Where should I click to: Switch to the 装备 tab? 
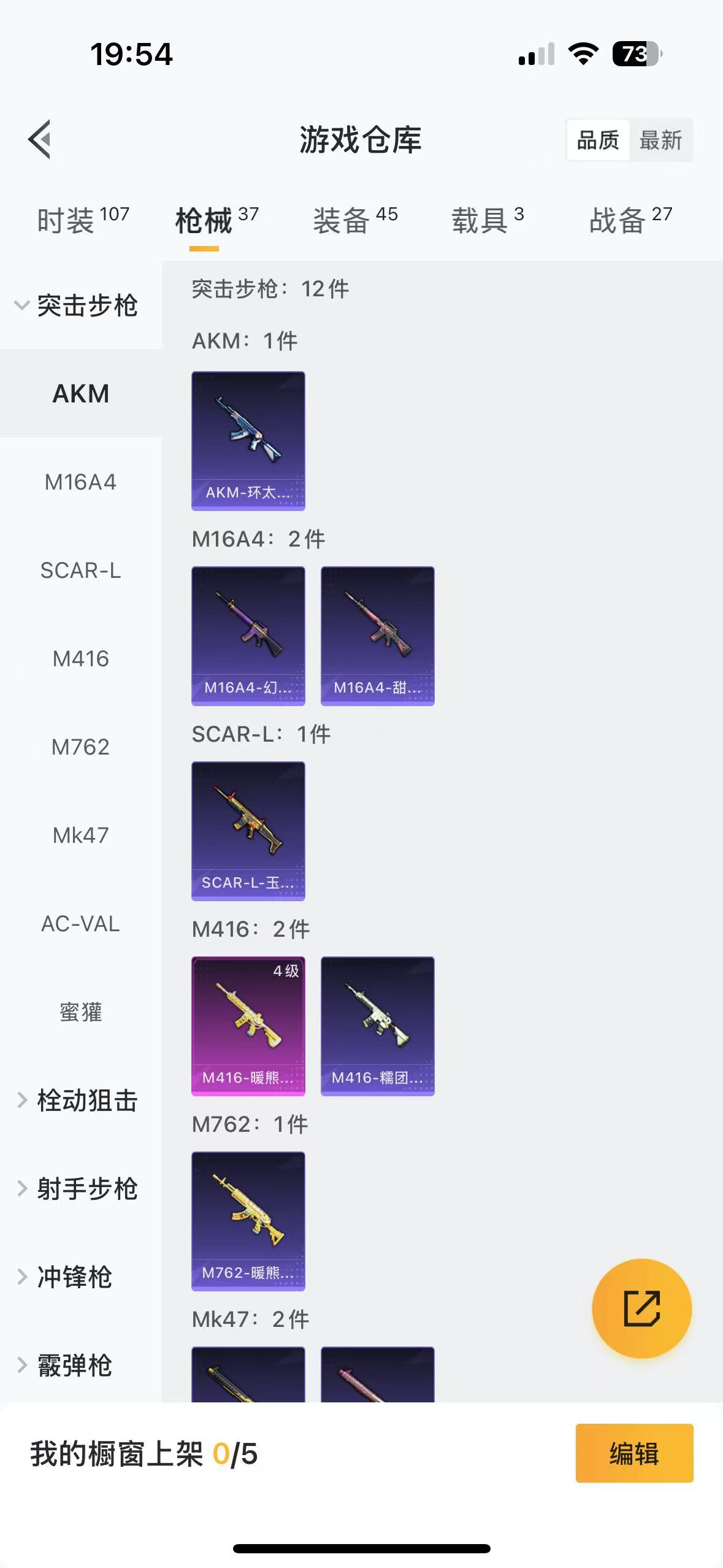click(355, 220)
